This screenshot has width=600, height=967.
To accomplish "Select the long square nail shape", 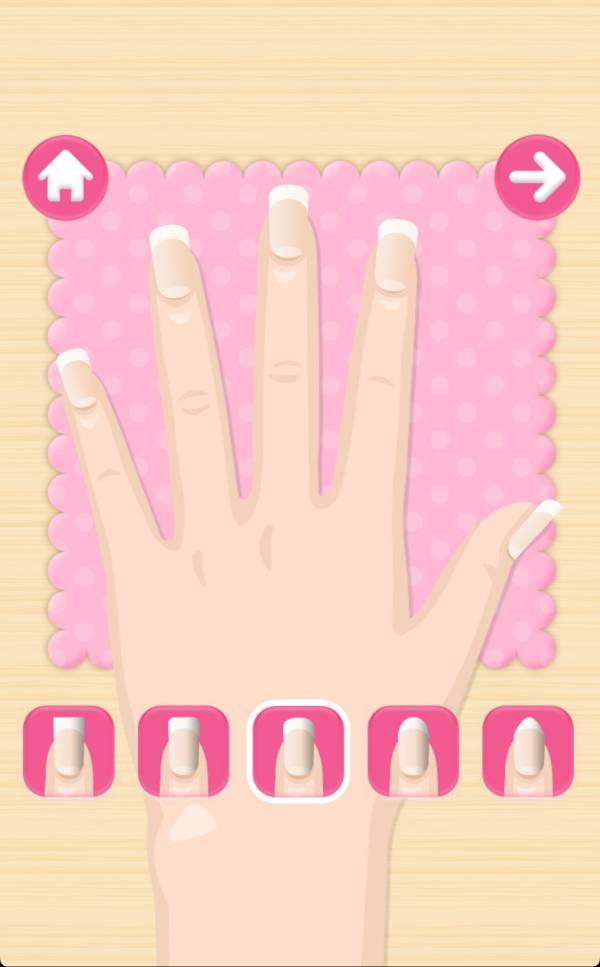I will click(69, 751).
